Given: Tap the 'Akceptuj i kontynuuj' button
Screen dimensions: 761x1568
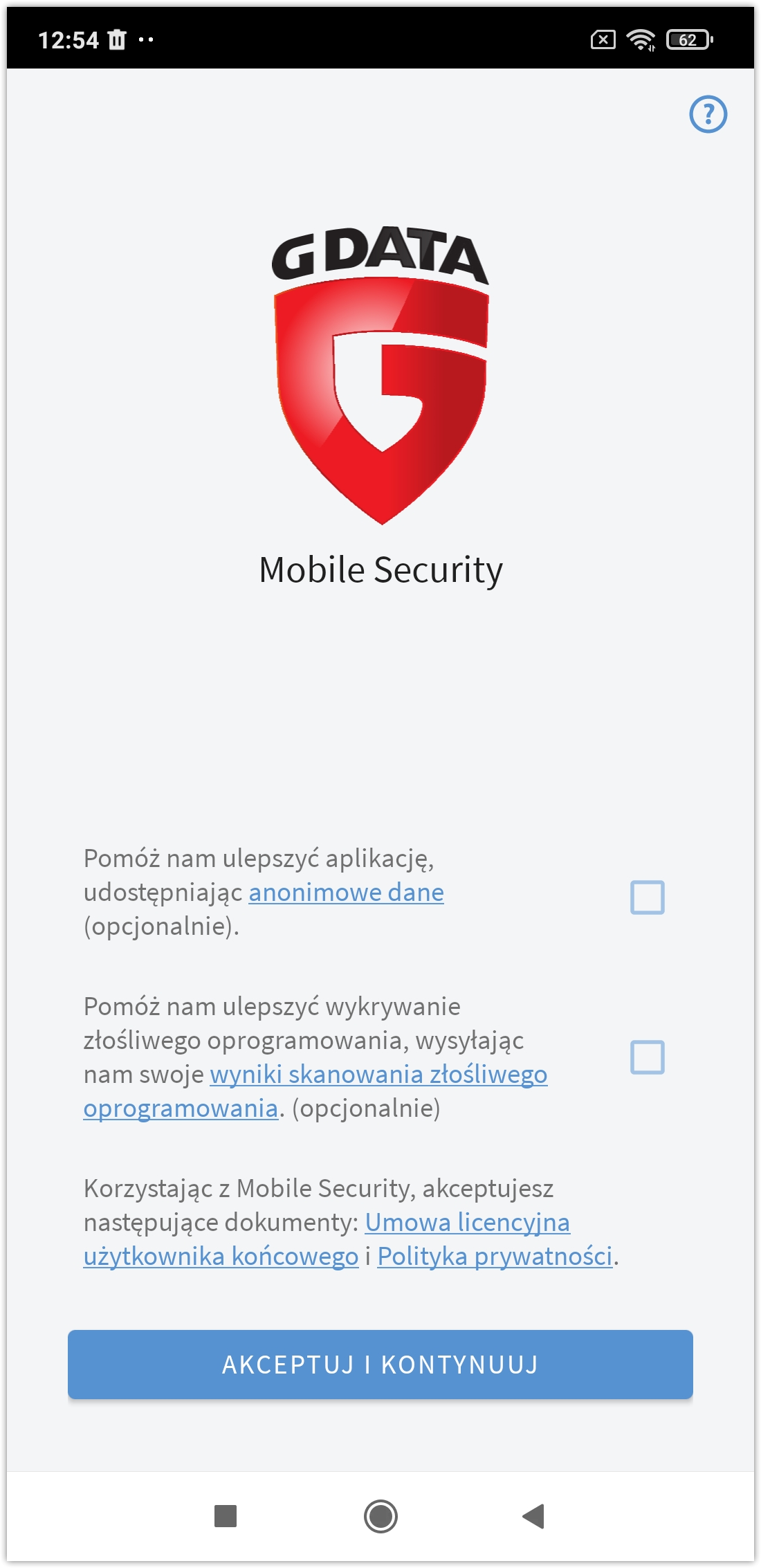Looking at the screenshot, I should pos(380,1365).
